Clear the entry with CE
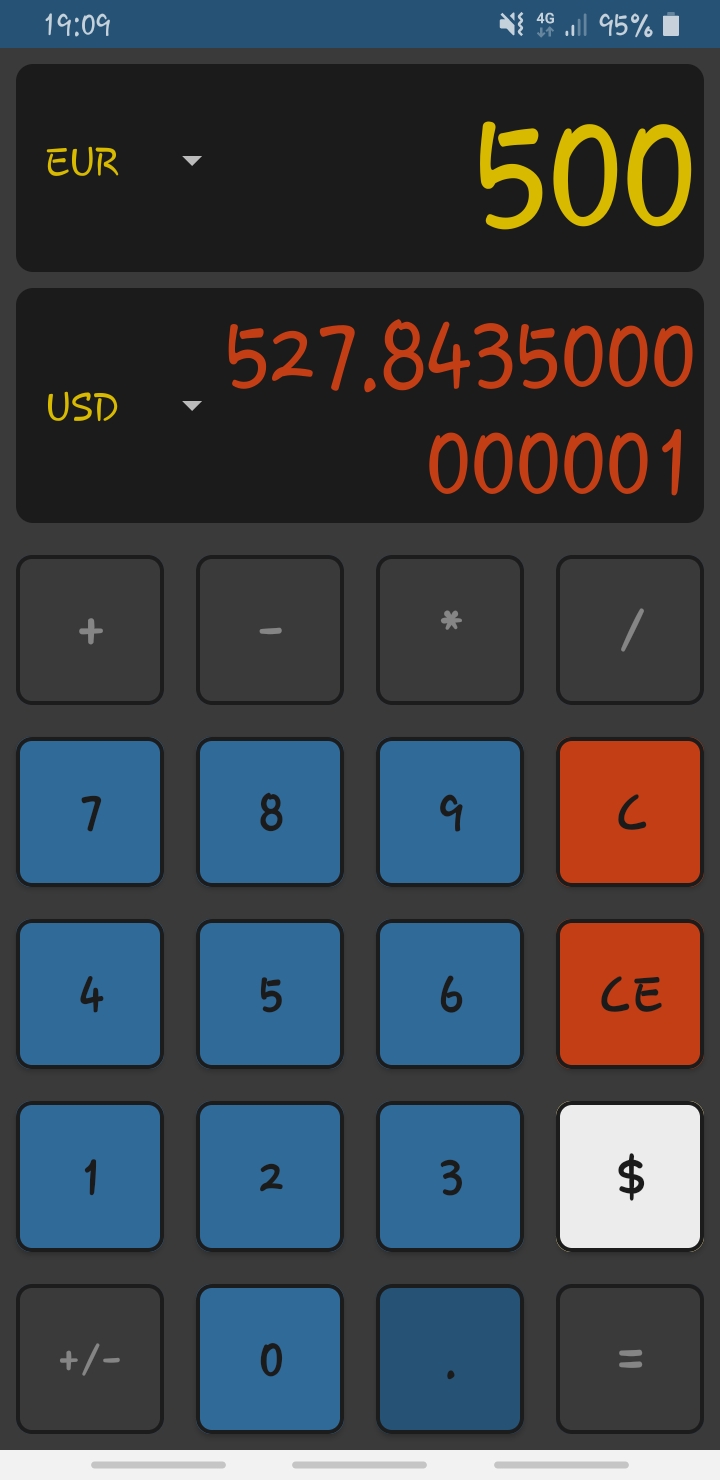The height and width of the screenshot is (1480, 720). click(x=630, y=994)
